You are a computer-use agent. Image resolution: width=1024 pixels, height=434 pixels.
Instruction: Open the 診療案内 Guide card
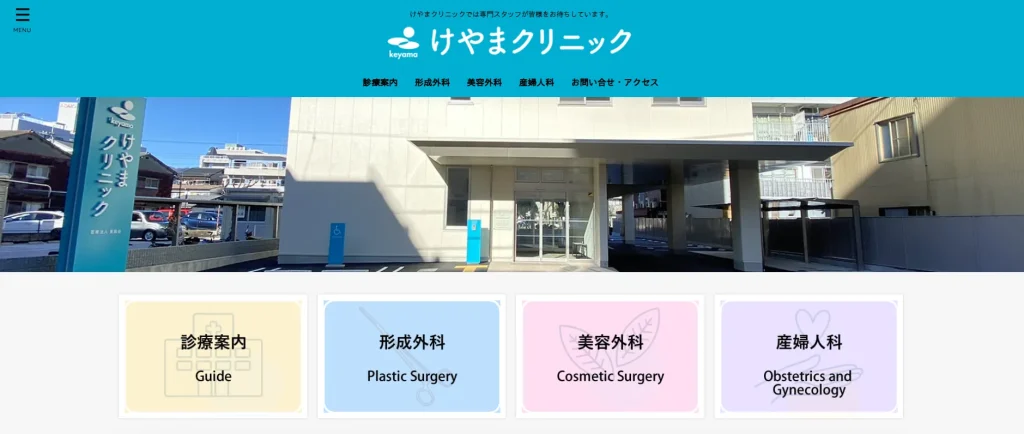[x=213, y=357]
